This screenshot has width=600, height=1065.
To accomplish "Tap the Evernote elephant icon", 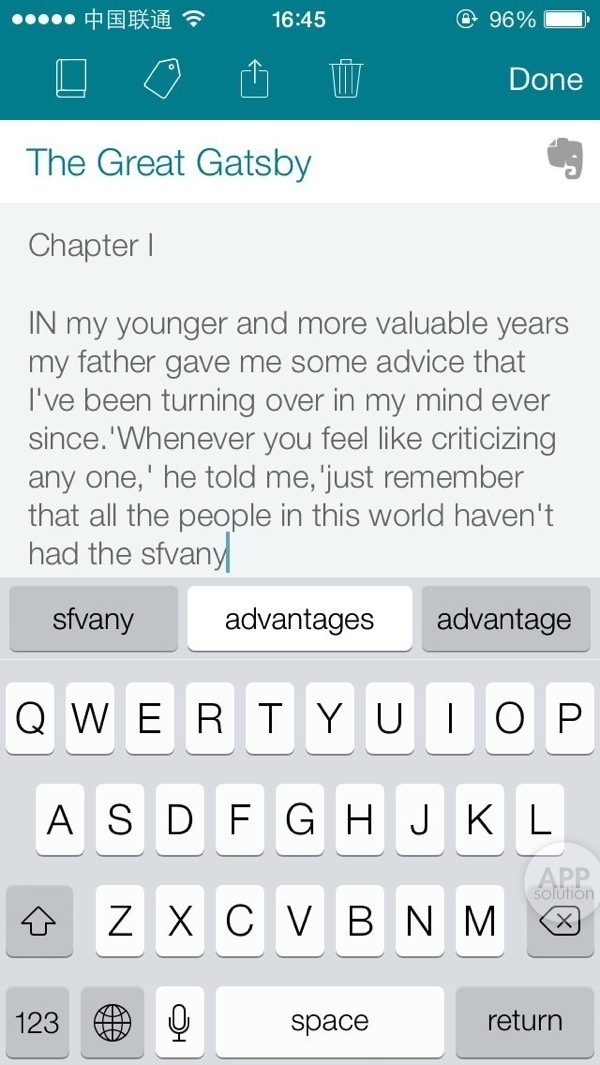I will pyautogui.click(x=565, y=159).
